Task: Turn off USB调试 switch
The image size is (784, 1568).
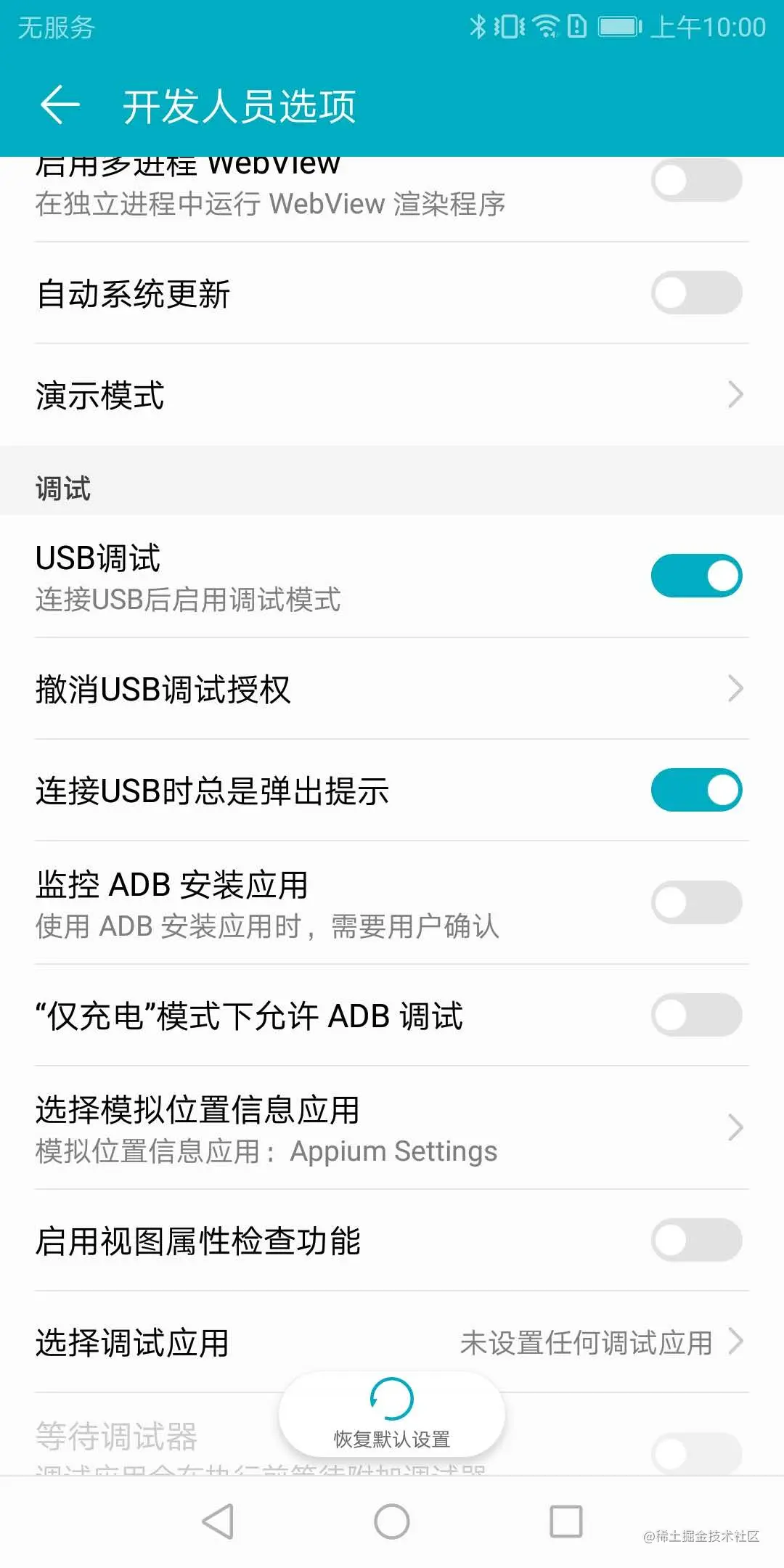Action: tap(696, 576)
